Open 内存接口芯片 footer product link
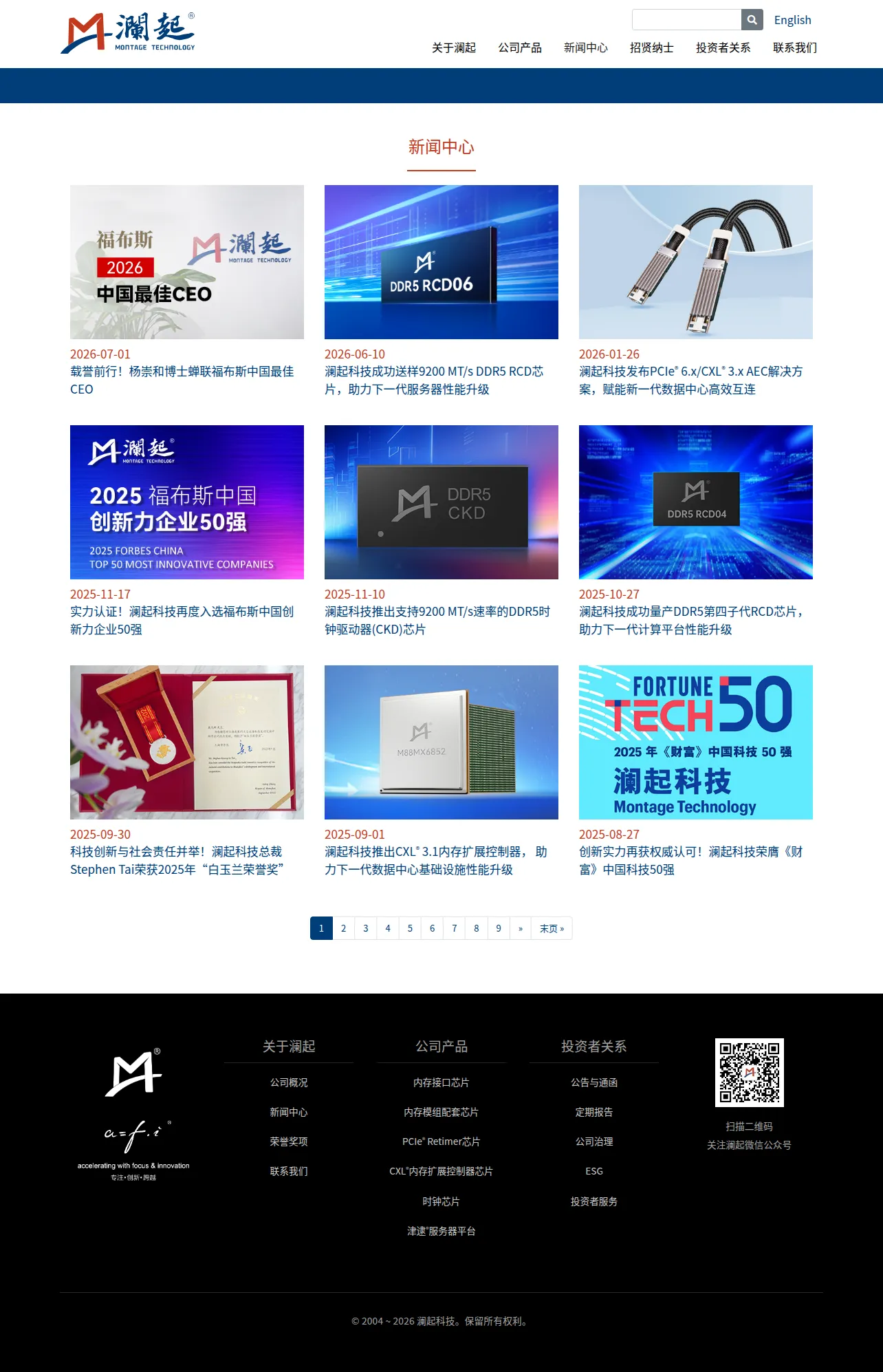Screen dimensions: 883x1372 pos(441,1082)
